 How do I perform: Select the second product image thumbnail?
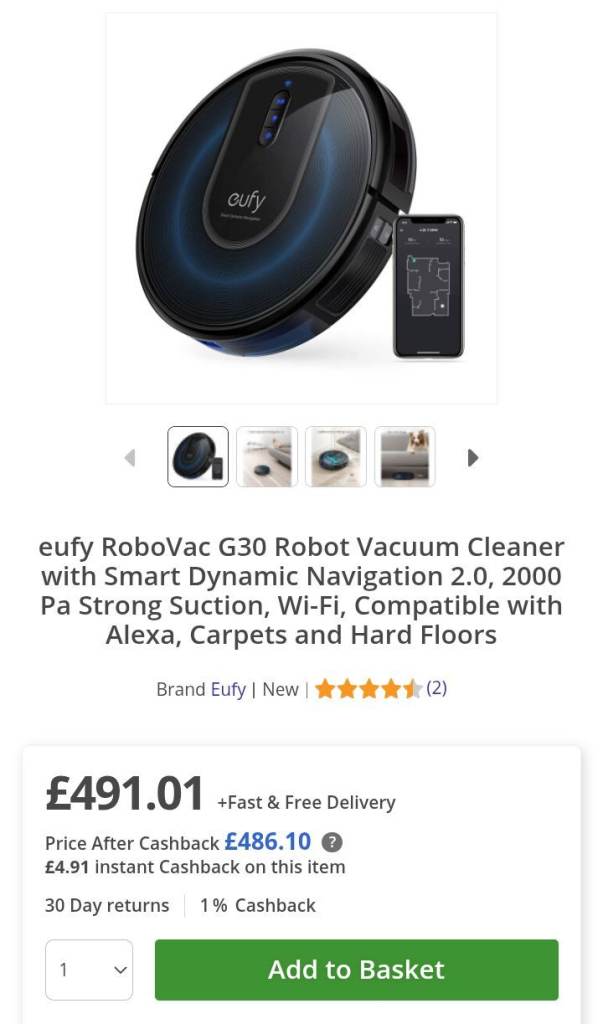[x=267, y=457]
